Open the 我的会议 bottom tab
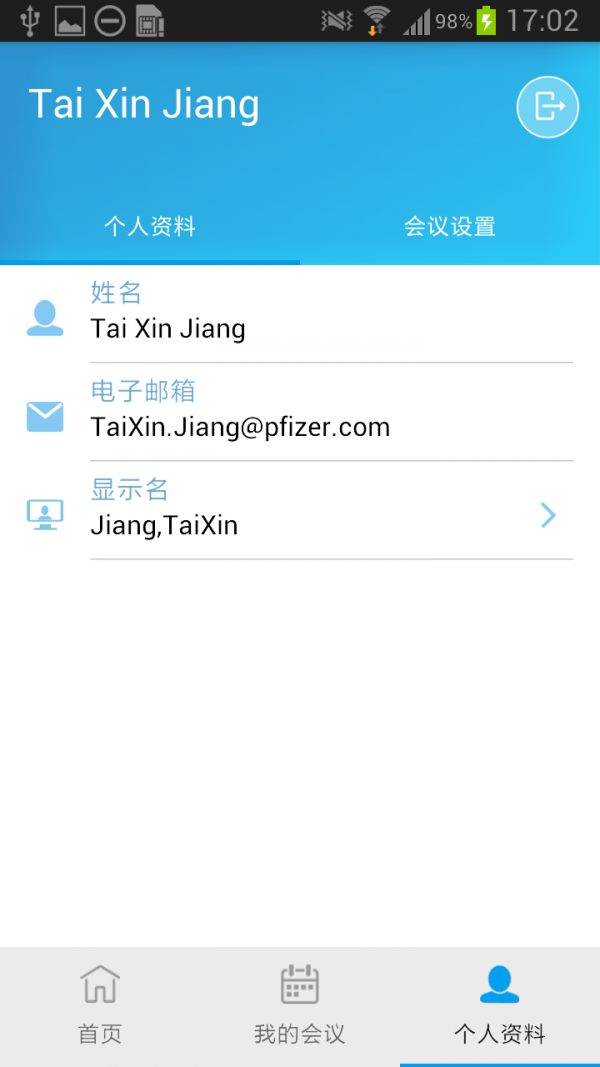This screenshot has width=600, height=1067. [299, 1005]
